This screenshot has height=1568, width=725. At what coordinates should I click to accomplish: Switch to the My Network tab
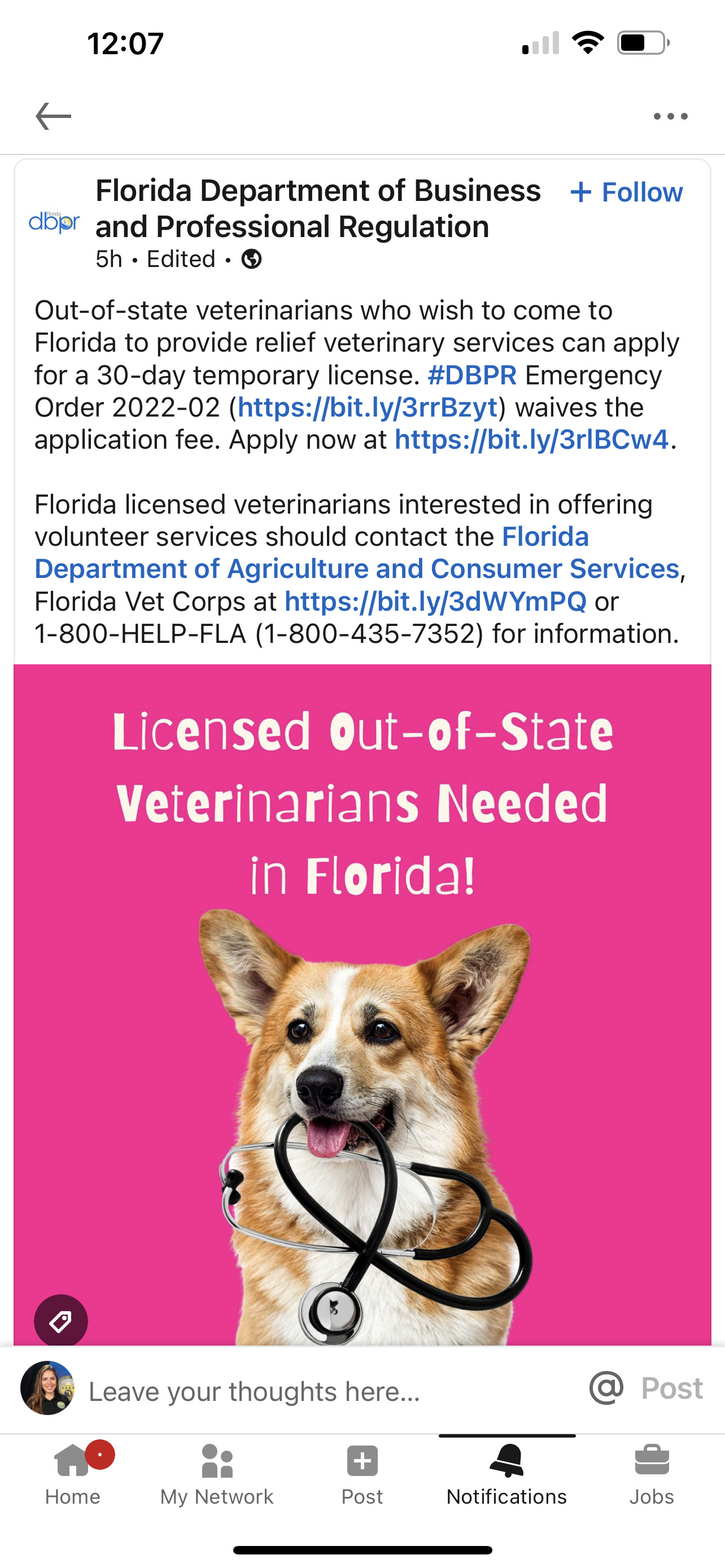pyautogui.click(x=217, y=1473)
